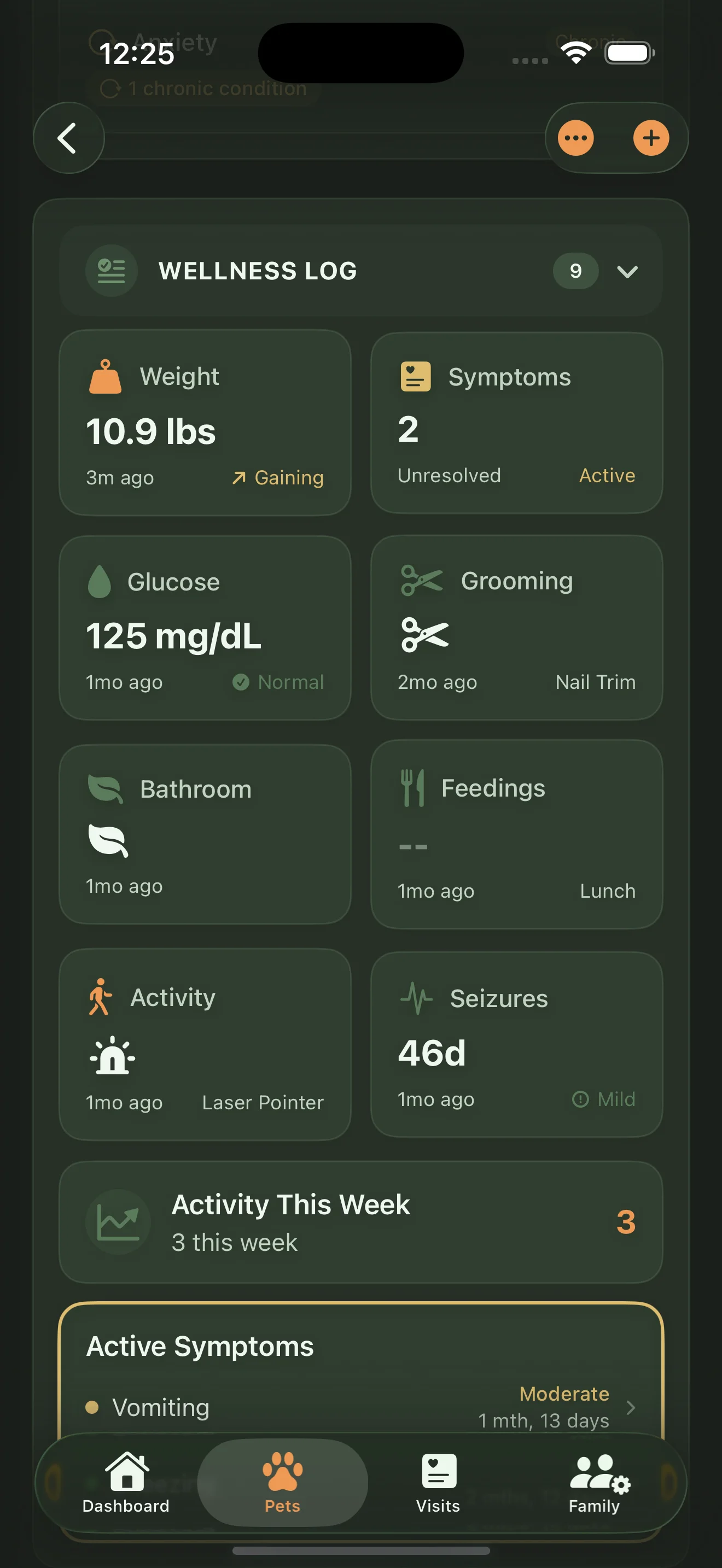
Task: Toggle the Active symptoms filter
Action: tap(607, 476)
